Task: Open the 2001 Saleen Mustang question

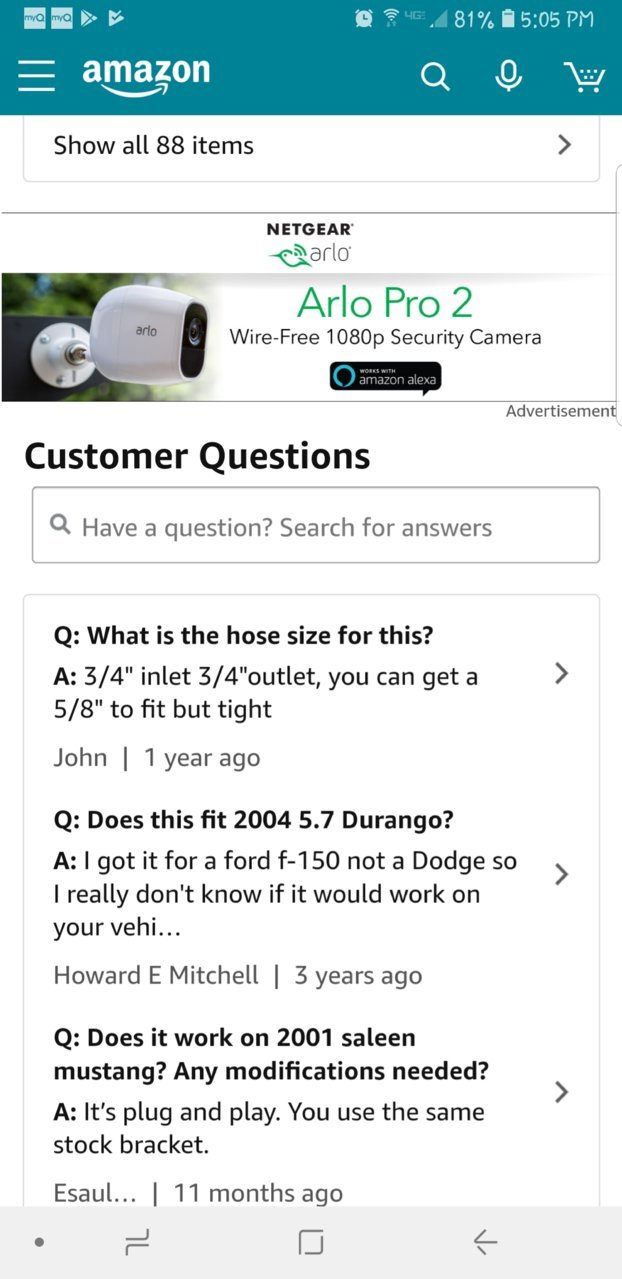Action: click(311, 1112)
